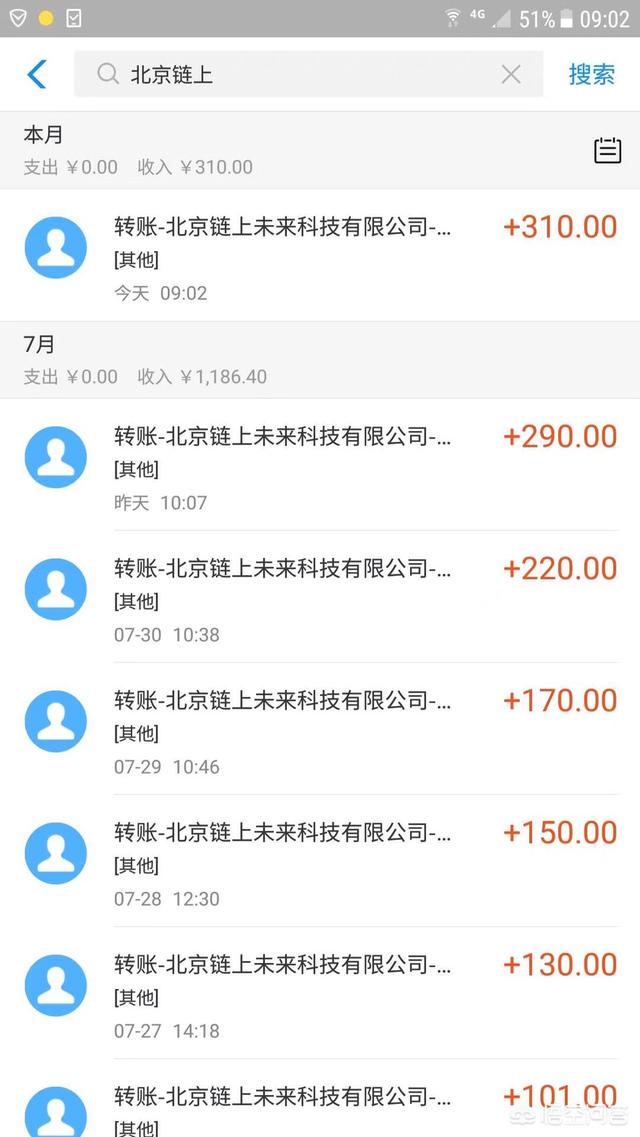View the +220.00 transfer dated 07-30
This screenshot has width=640, height=1137.
320,597
